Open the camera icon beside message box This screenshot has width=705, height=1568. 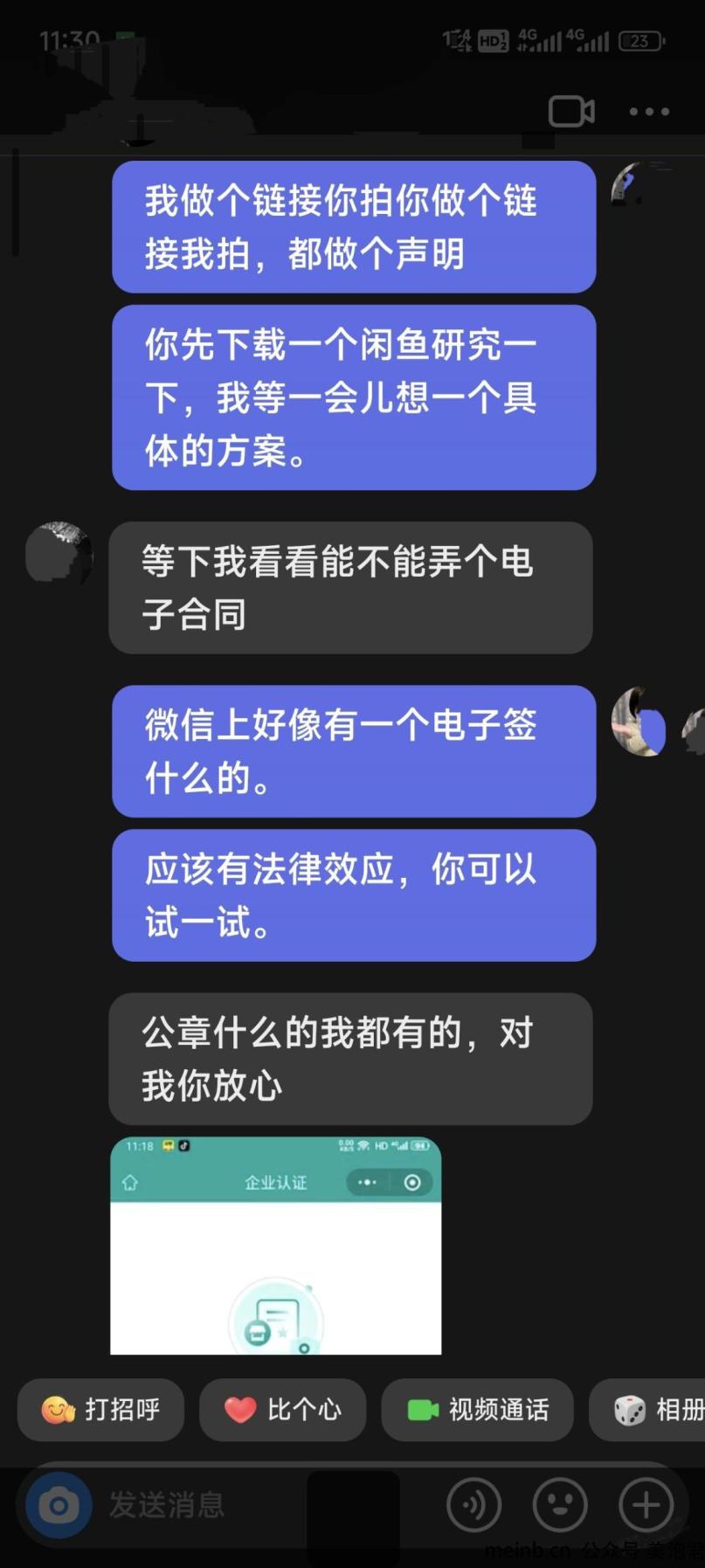(x=59, y=1505)
